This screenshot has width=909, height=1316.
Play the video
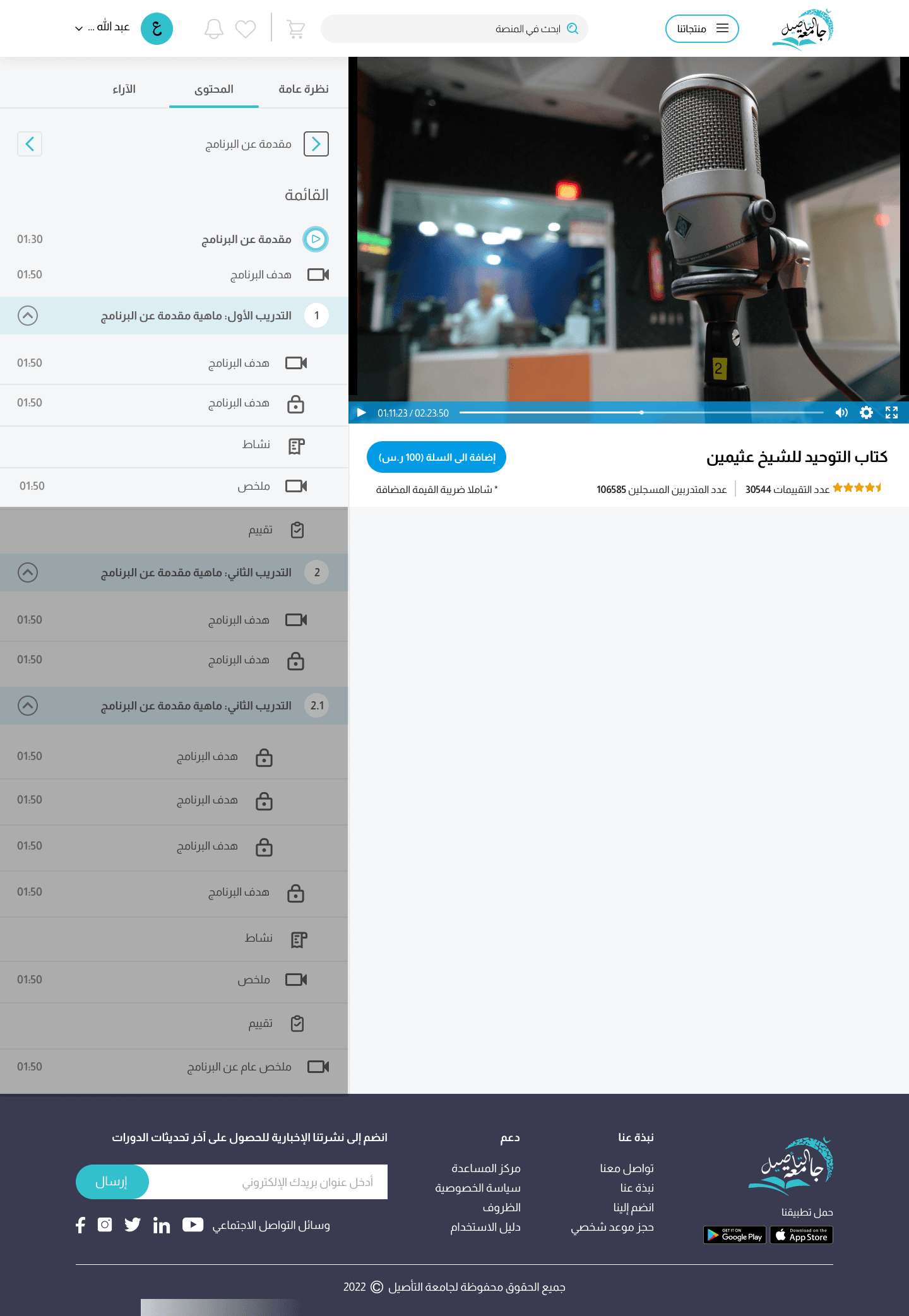[x=362, y=413]
